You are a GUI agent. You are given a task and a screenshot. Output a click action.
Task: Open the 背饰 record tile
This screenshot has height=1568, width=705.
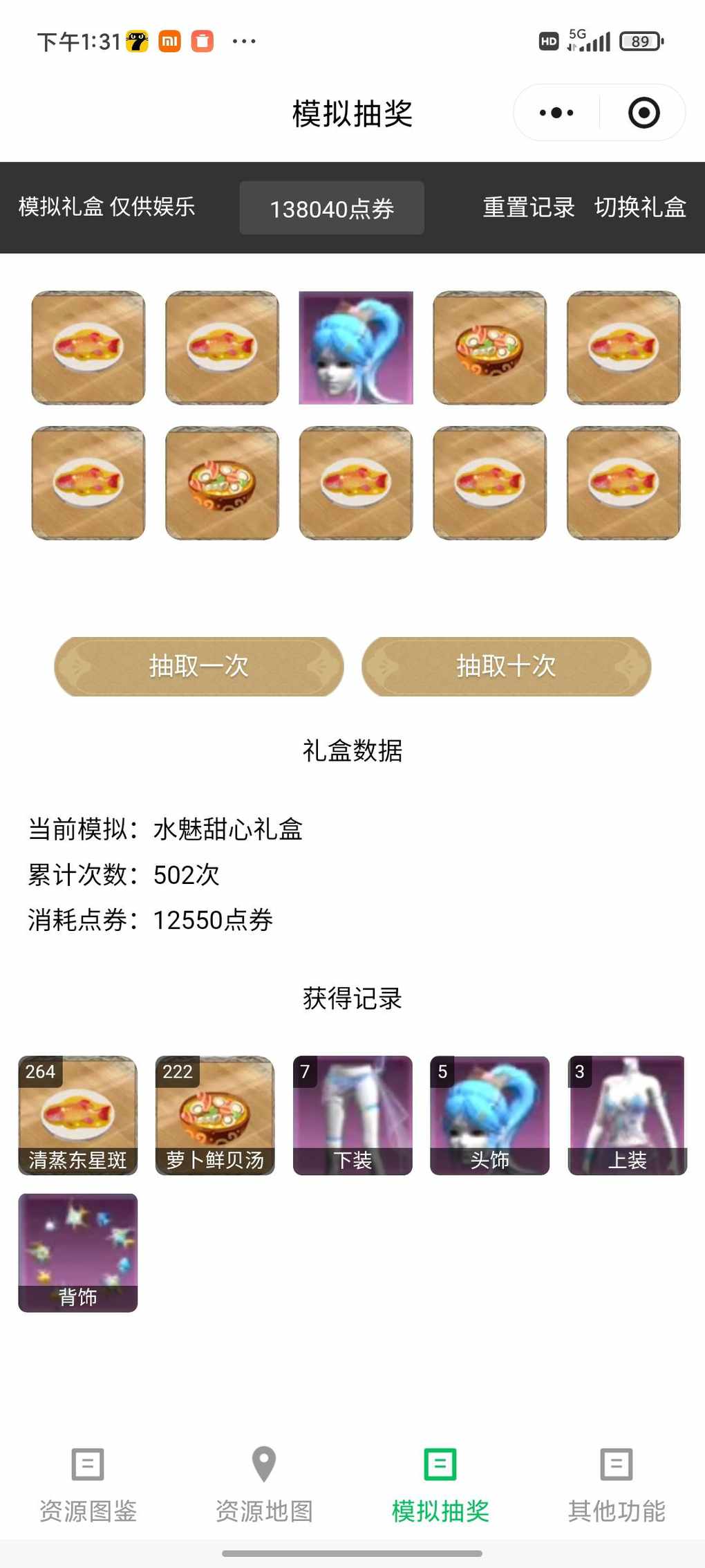point(78,1253)
